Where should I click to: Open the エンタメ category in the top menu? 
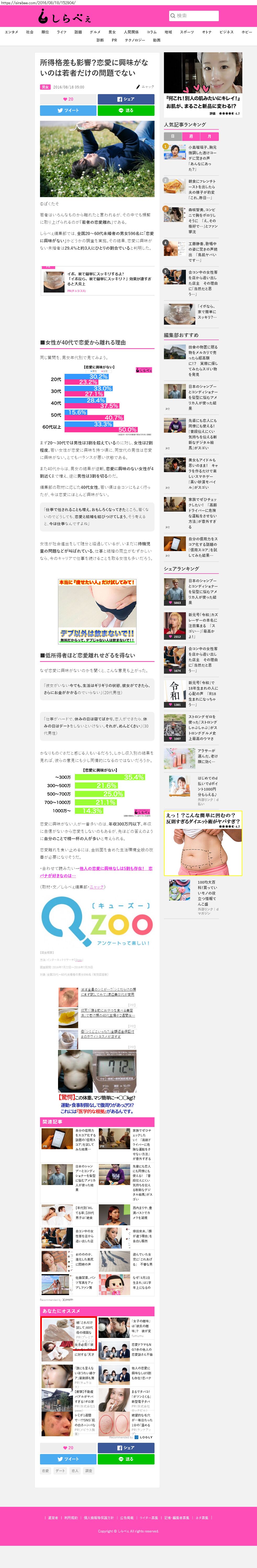[12, 32]
